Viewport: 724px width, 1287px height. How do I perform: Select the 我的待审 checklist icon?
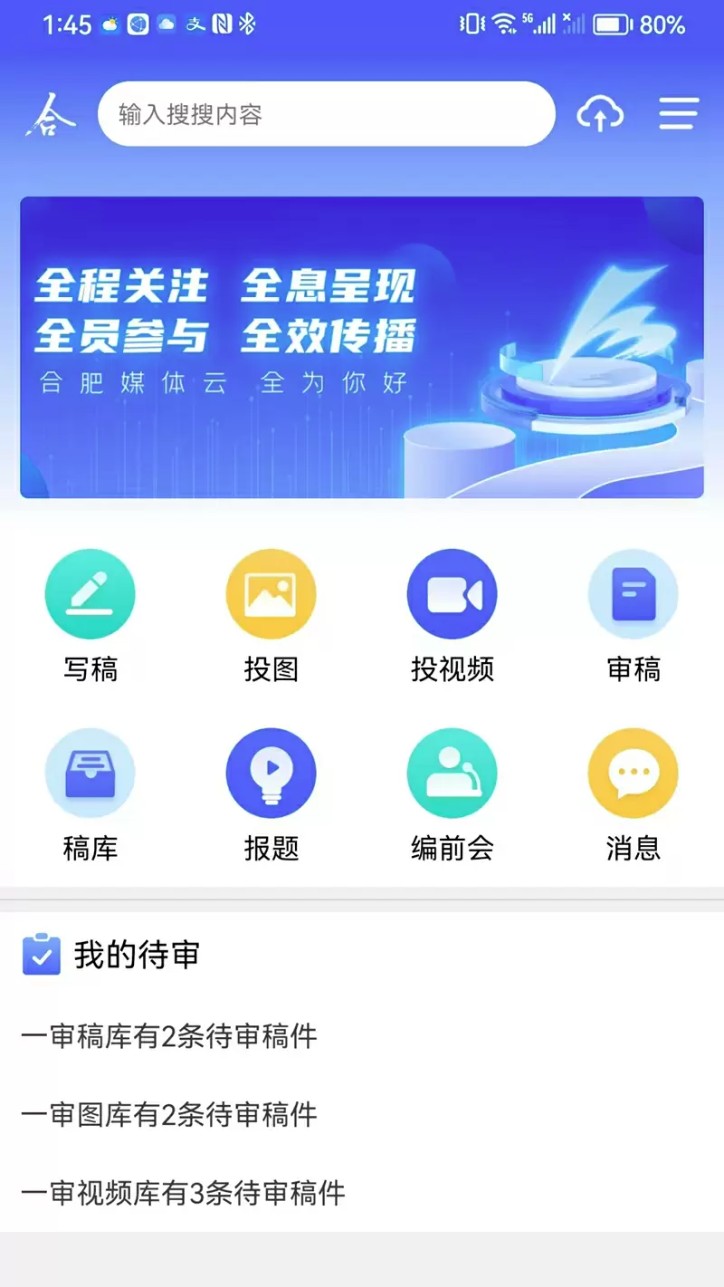click(x=39, y=955)
